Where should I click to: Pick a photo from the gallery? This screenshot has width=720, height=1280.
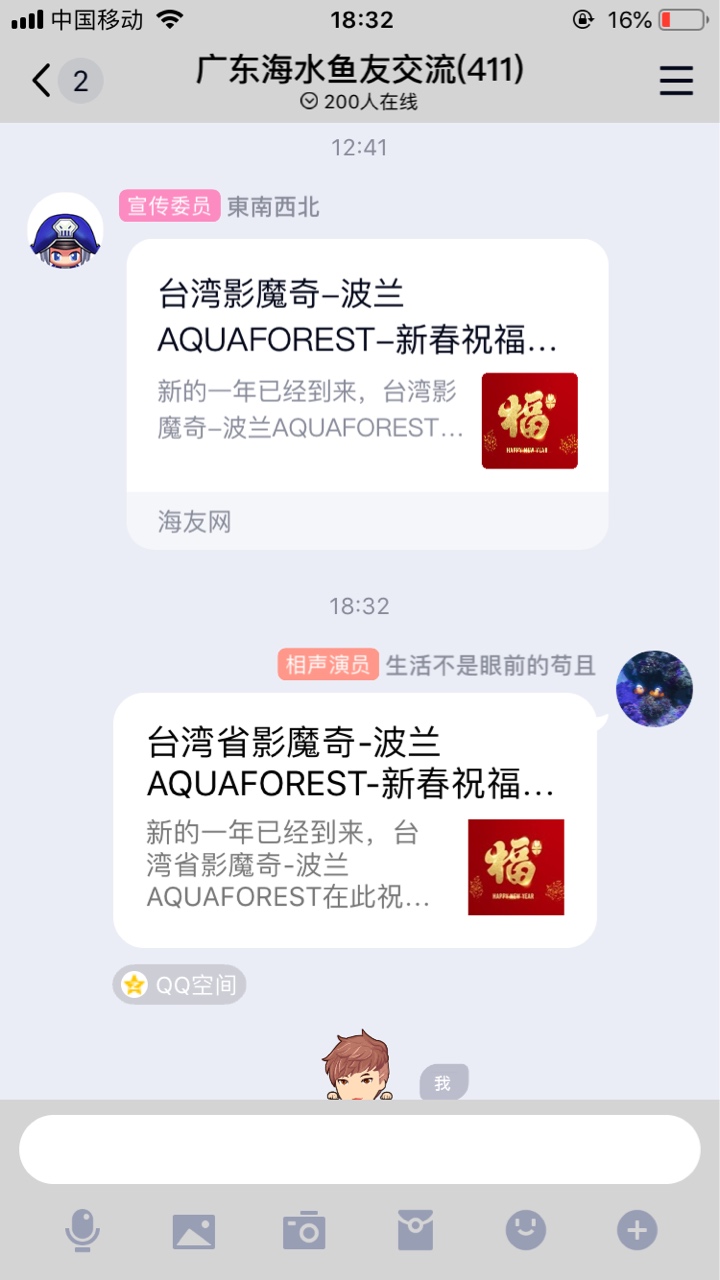coord(194,1230)
